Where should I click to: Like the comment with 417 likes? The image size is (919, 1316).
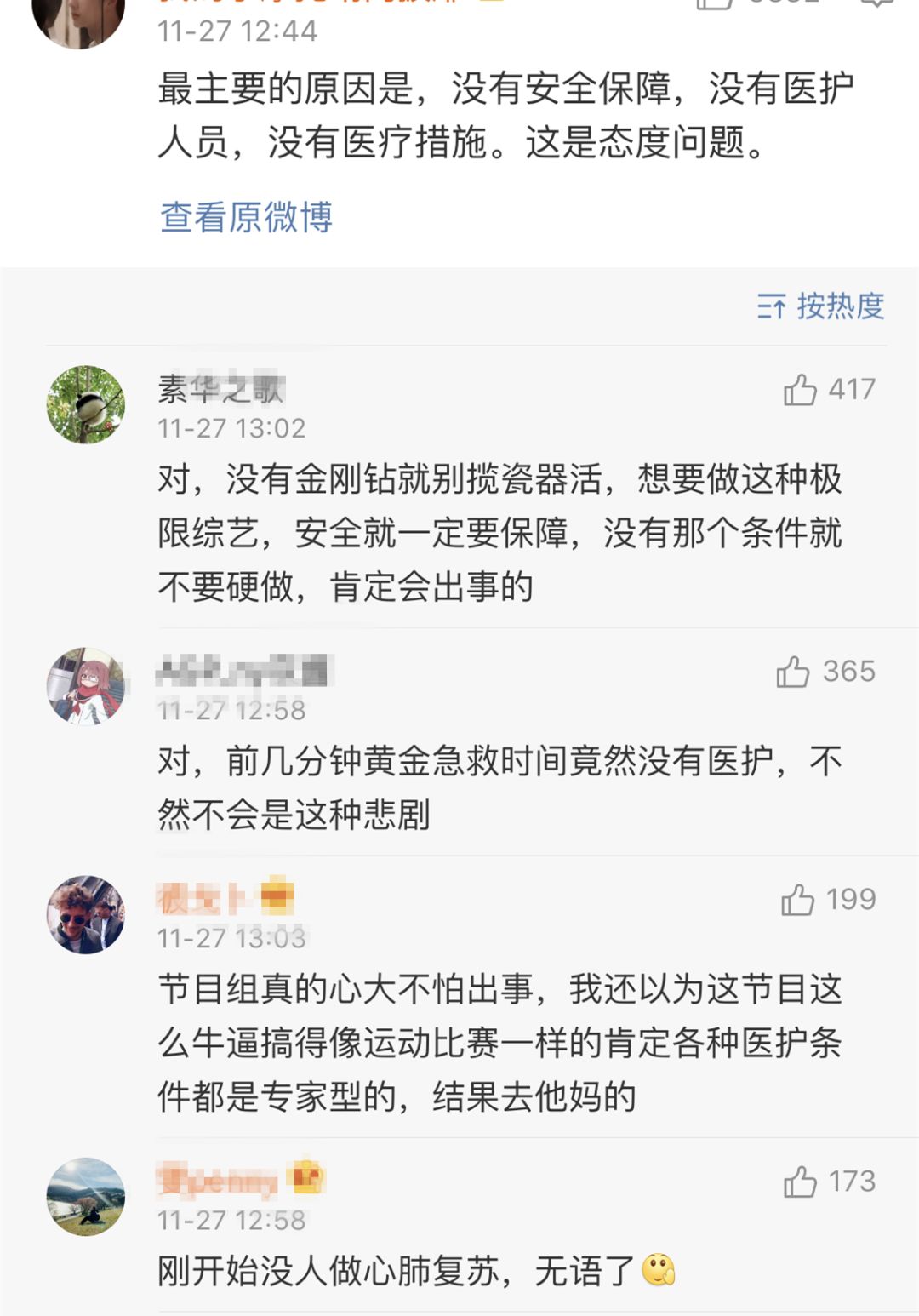(800, 390)
